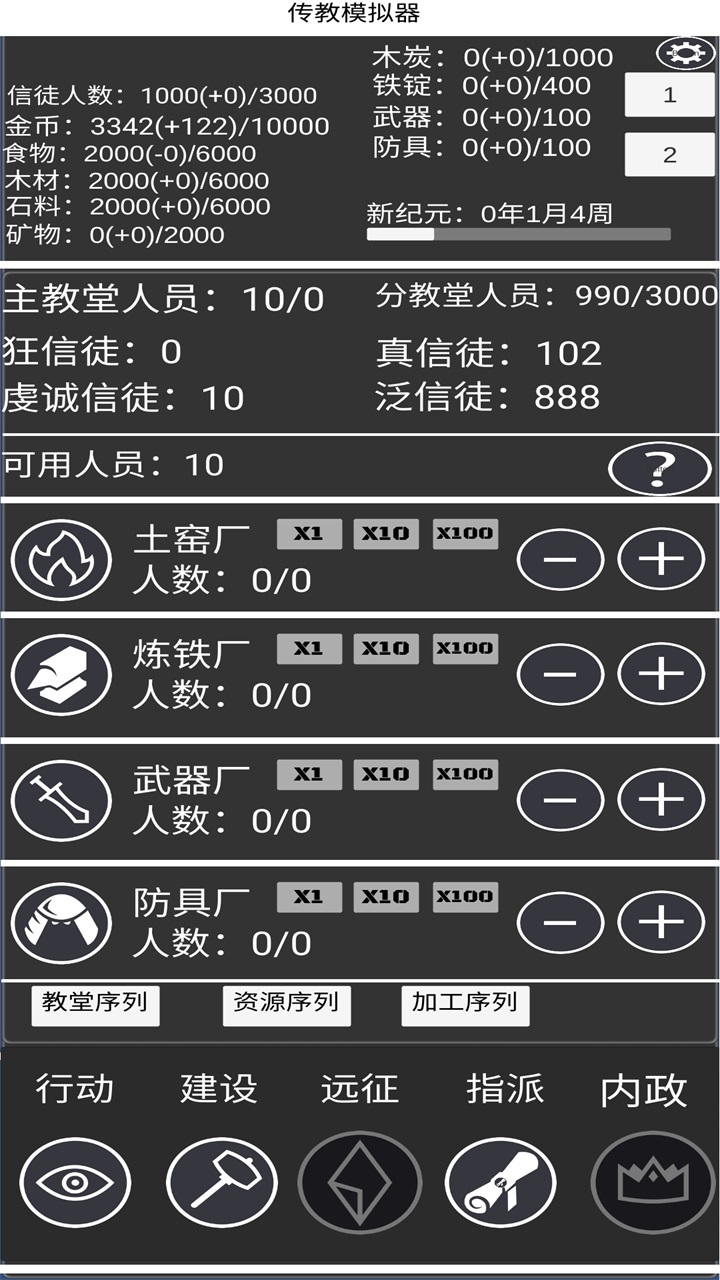Open the 教堂序列 panel
The width and height of the screenshot is (720, 1280).
[97, 1006]
